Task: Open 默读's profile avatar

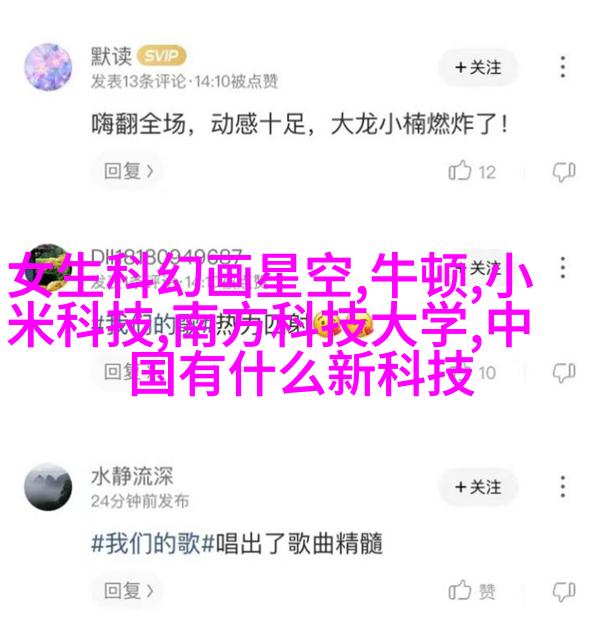Action: (x=49, y=65)
